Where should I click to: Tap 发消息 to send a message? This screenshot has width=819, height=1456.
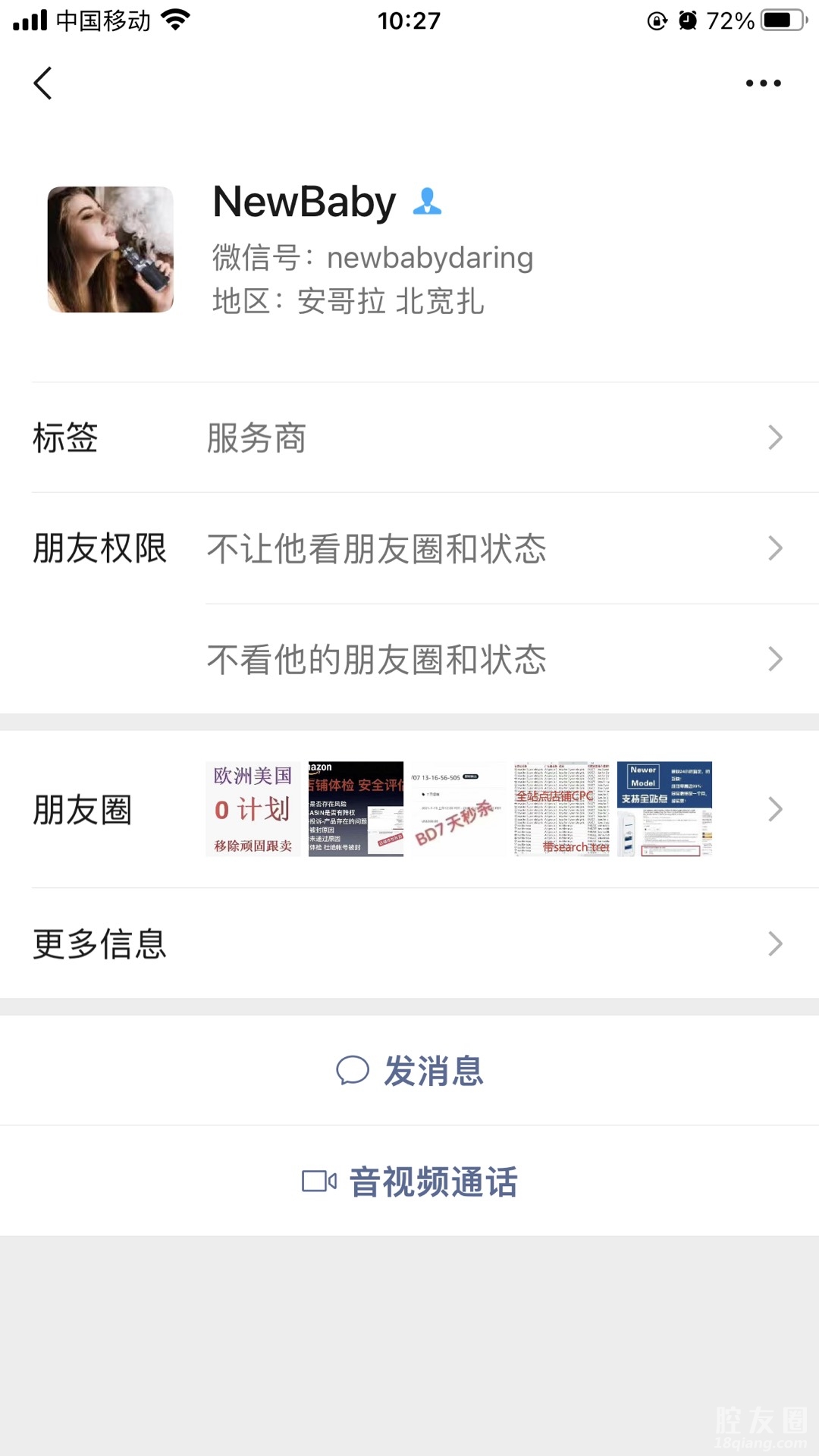pos(409,1071)
